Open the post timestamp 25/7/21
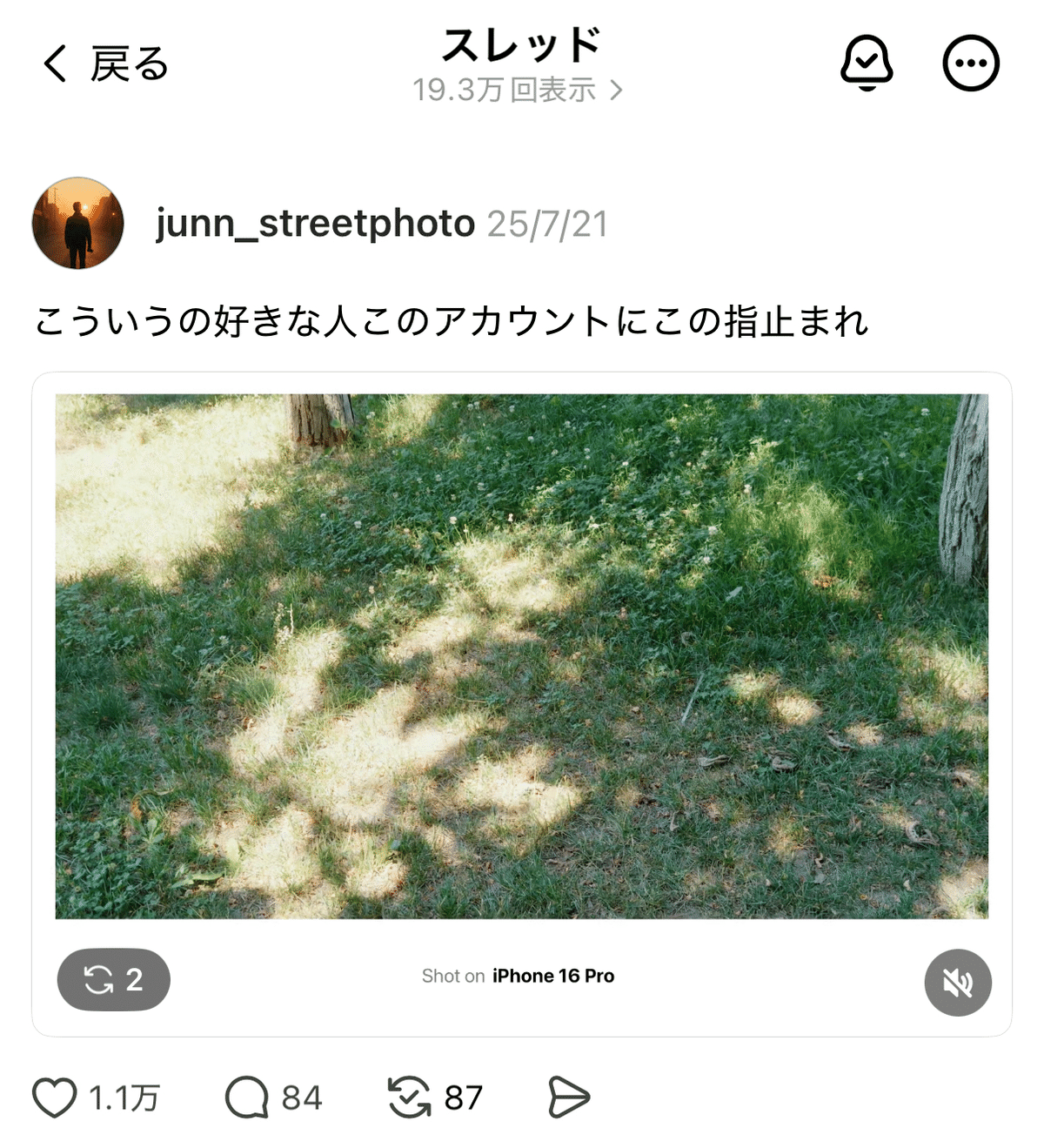The height and width of the screenshot is (1148, 1044). point(550,225)
